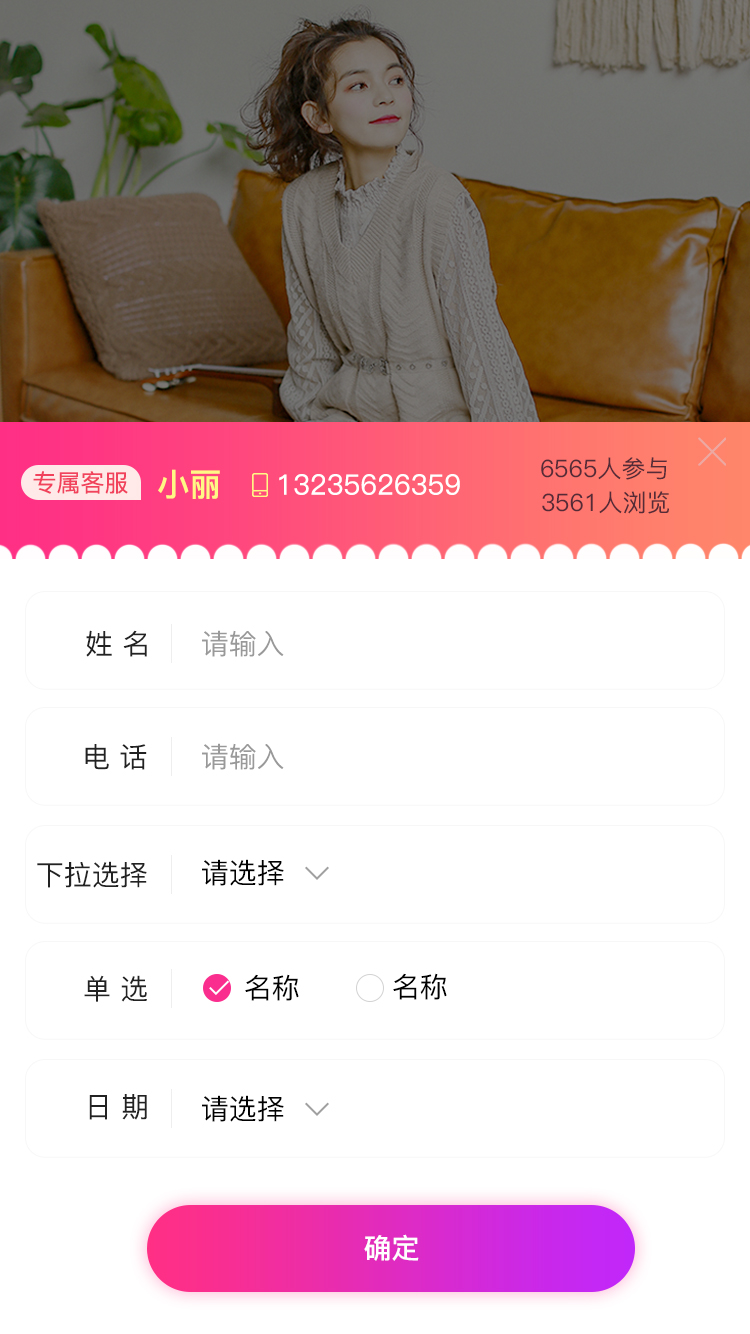Viewport: 750px width, 1334px height.
Task: Expand the 下拉选择 dropdown
Action: click(x=266, y=873)
